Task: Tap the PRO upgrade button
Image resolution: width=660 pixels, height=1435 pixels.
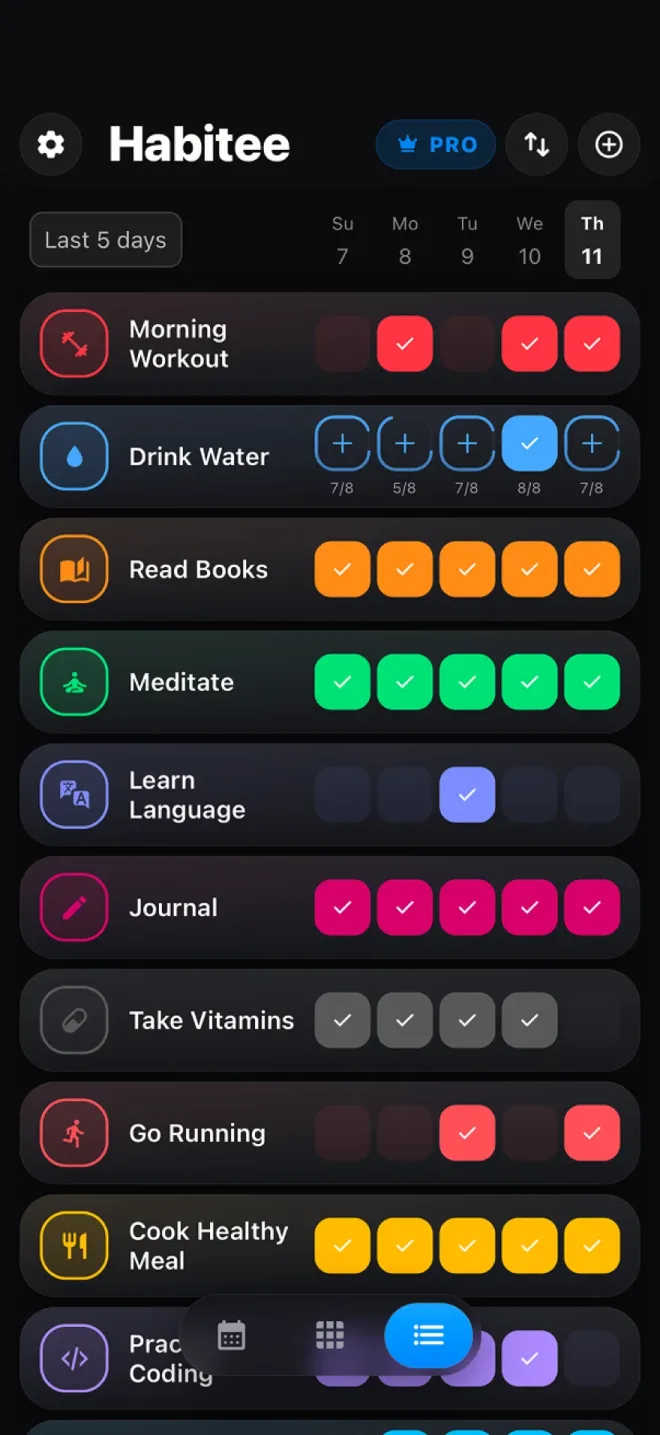Action: [436, 145]
